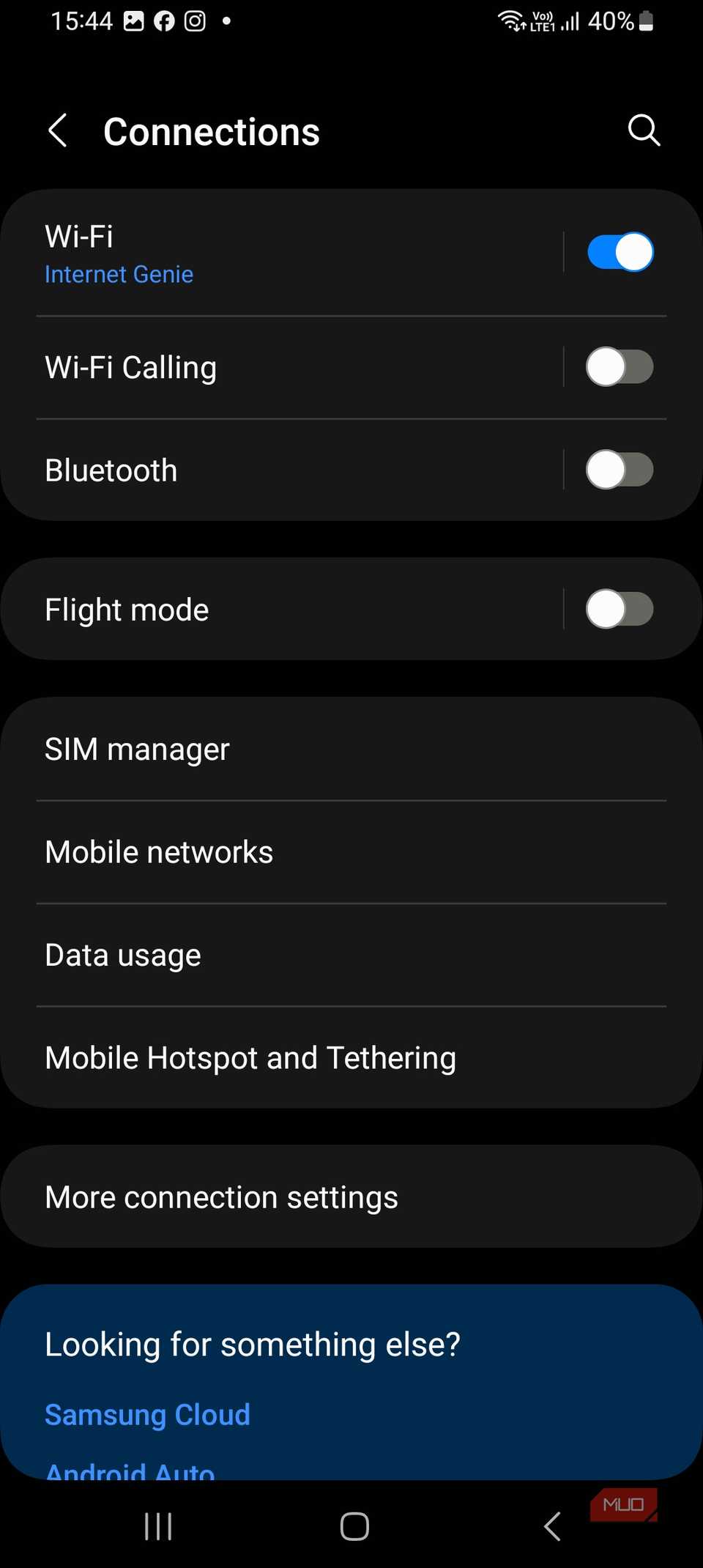Enable the Flight mode switch
Screen dimensions: 703x1568
(x=620, y=610)
